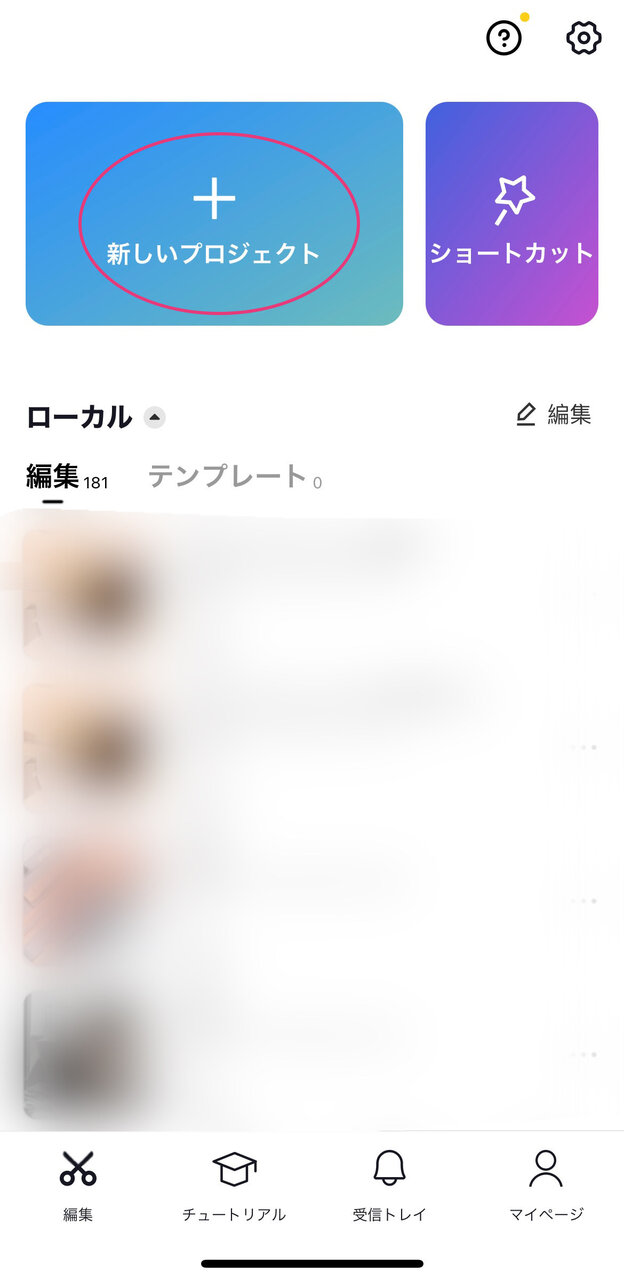Tap the 編集 pencil button beside ローカル

[x=554, y=415]
